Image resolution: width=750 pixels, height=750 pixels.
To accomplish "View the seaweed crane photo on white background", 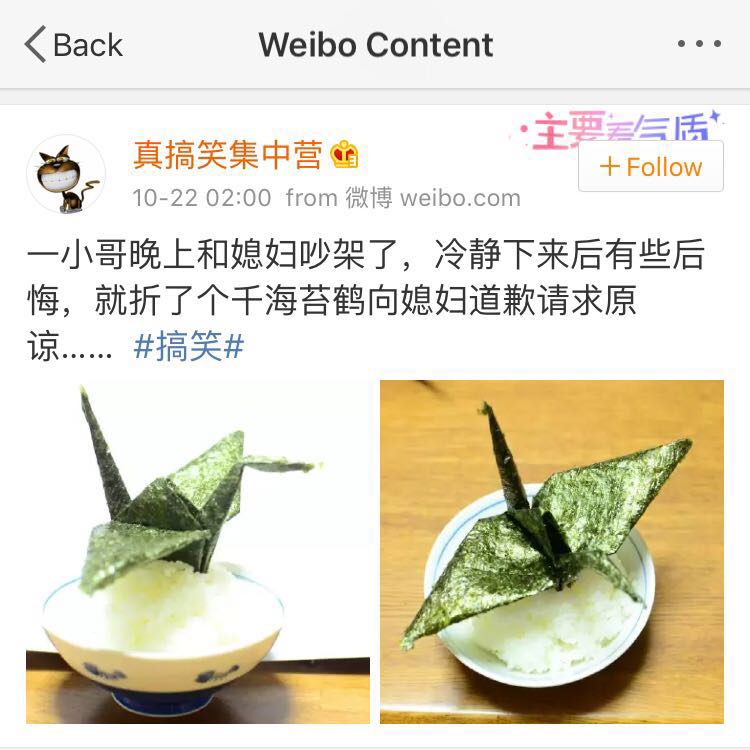I will 198,551.
